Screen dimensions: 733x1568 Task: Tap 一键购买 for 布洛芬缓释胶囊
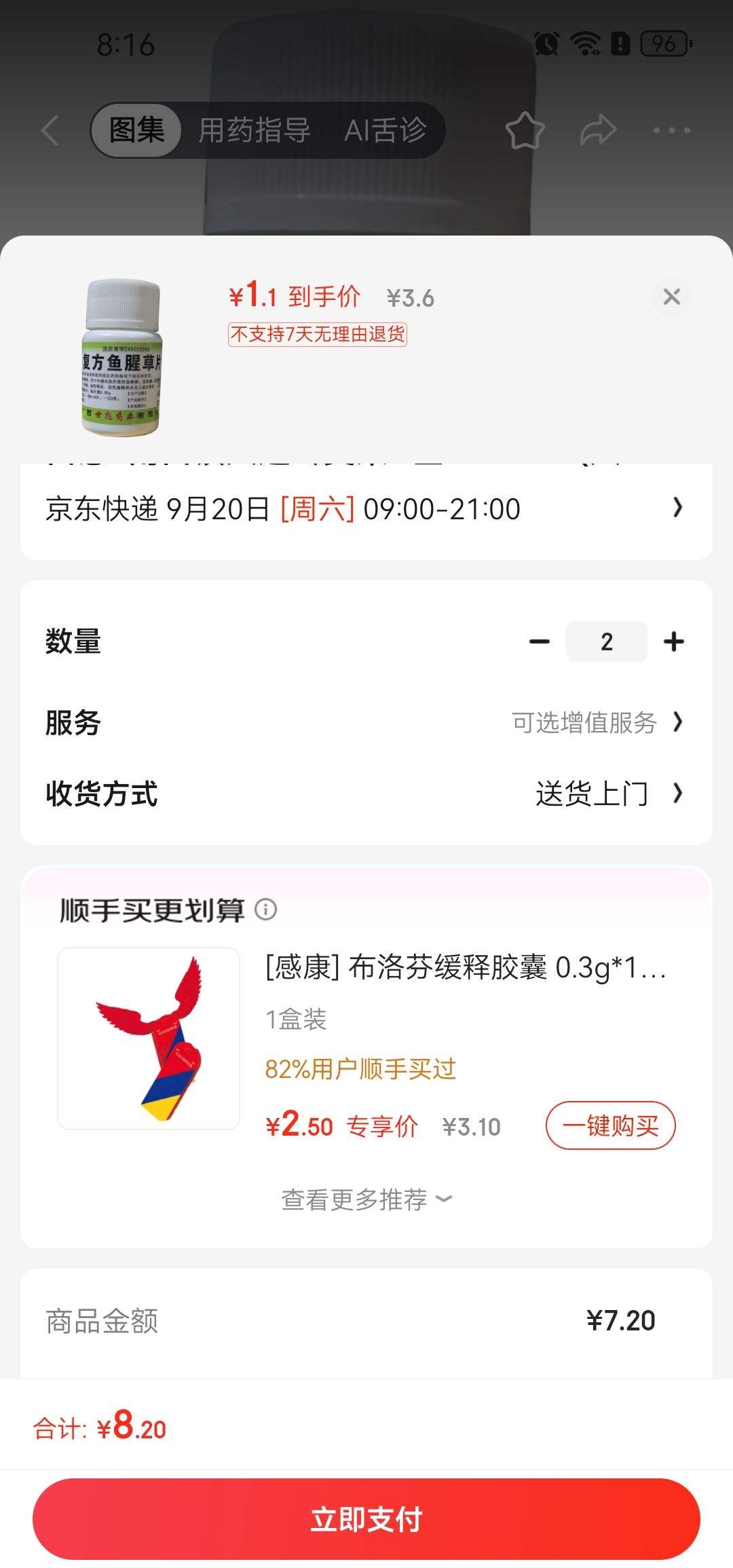pos(610,1125)
